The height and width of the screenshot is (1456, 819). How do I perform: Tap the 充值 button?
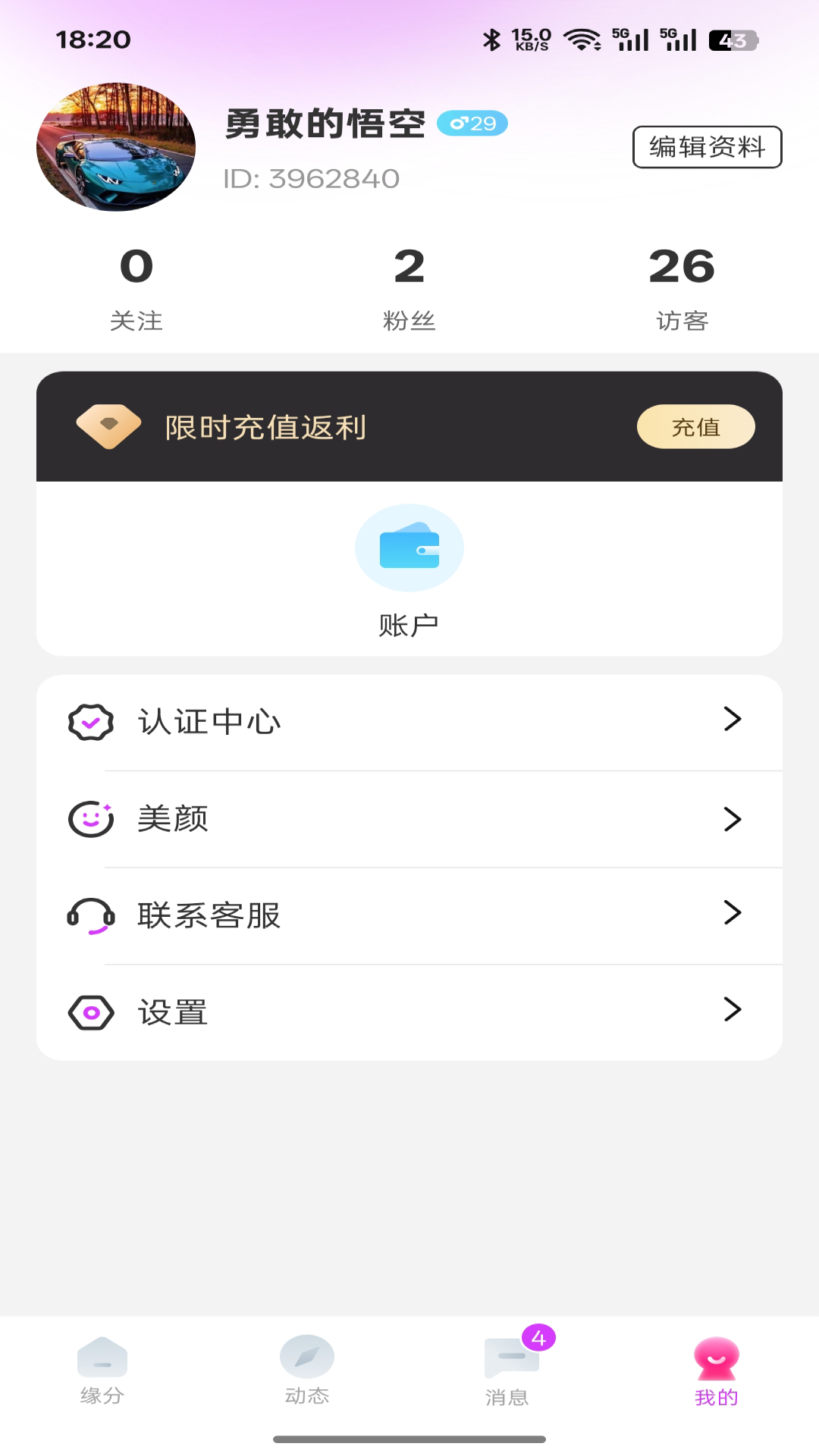(x=695, y=427)
